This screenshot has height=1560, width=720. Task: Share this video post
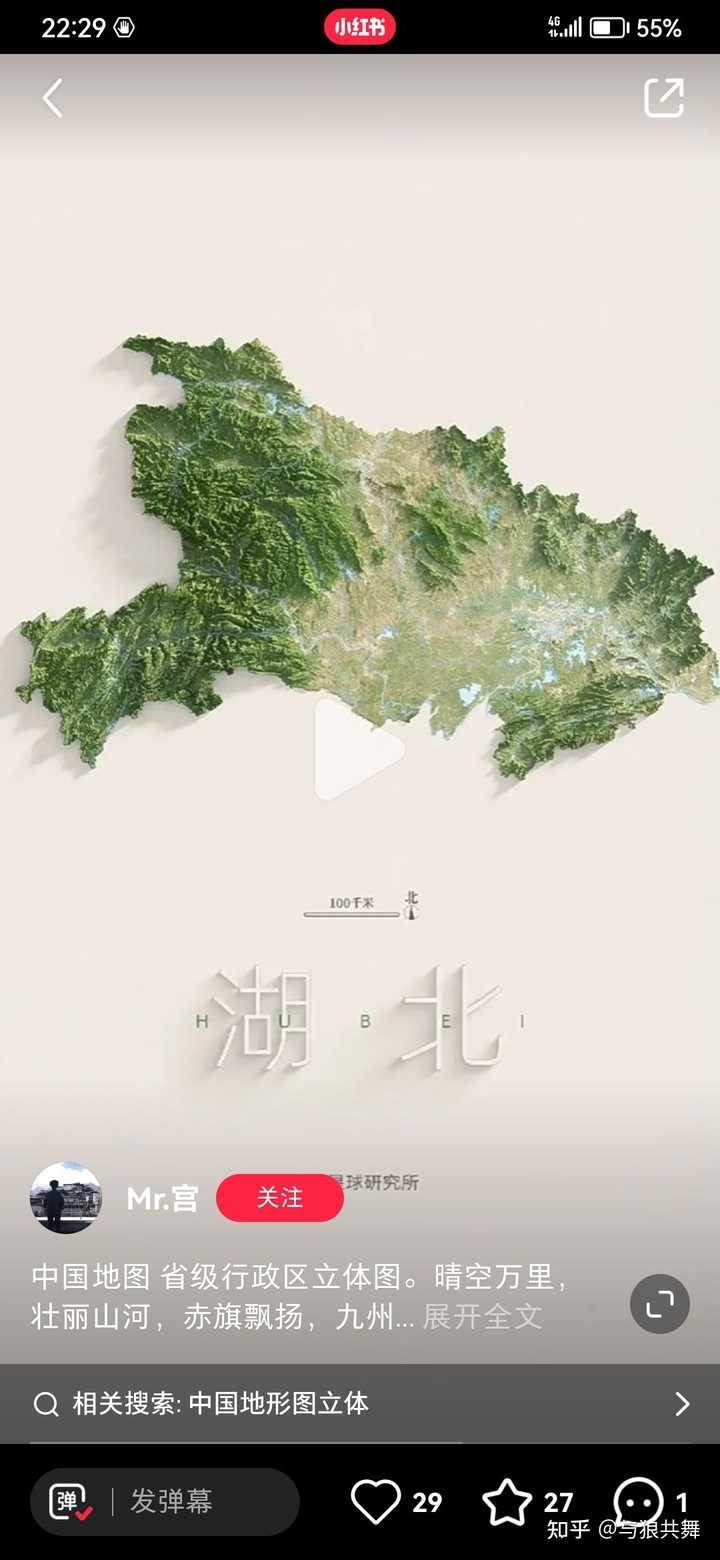[664, 97]
